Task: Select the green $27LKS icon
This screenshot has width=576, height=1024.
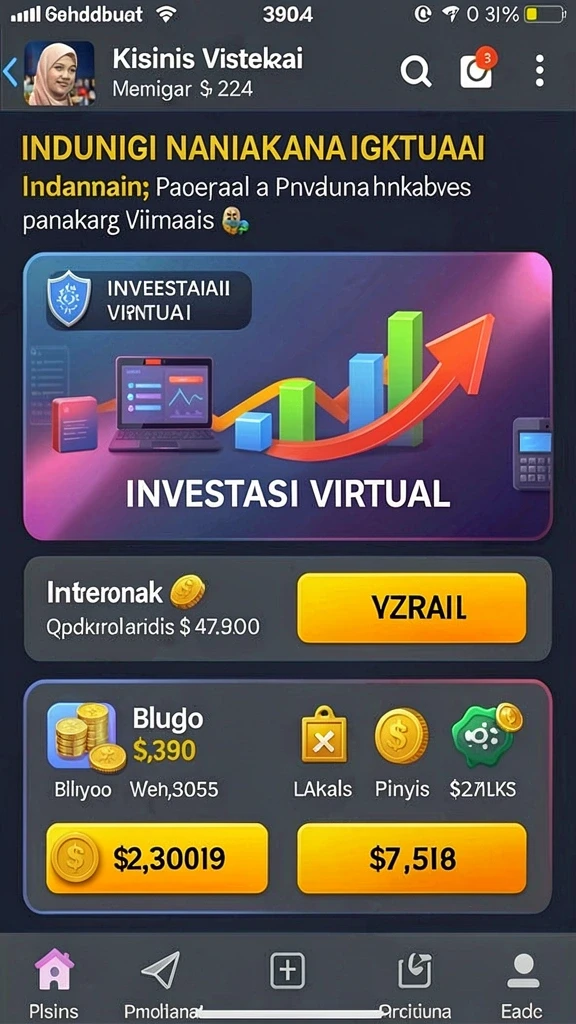Action: point(486,734)
